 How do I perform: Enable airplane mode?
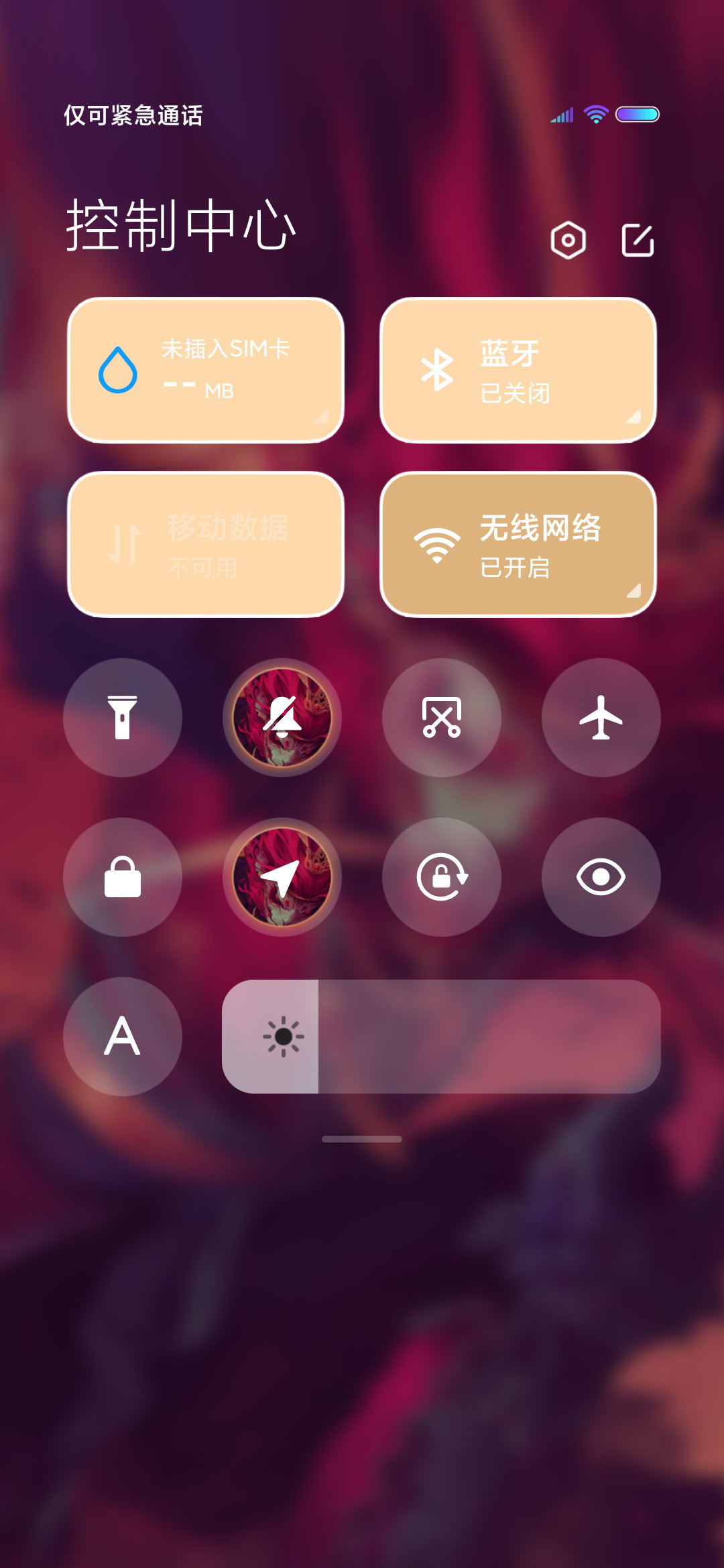(x=601, y=718)
